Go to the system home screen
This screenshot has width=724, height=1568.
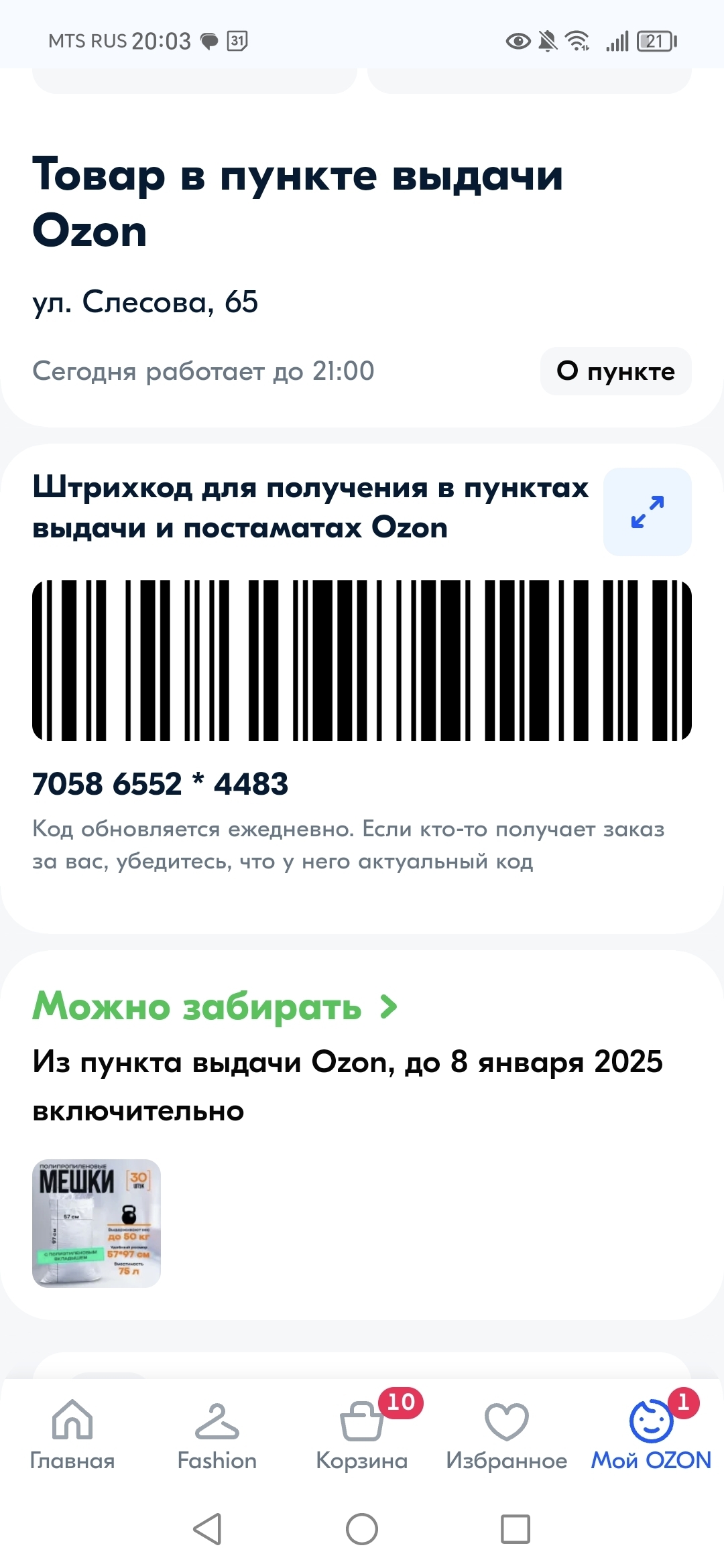pos(362,1529)
